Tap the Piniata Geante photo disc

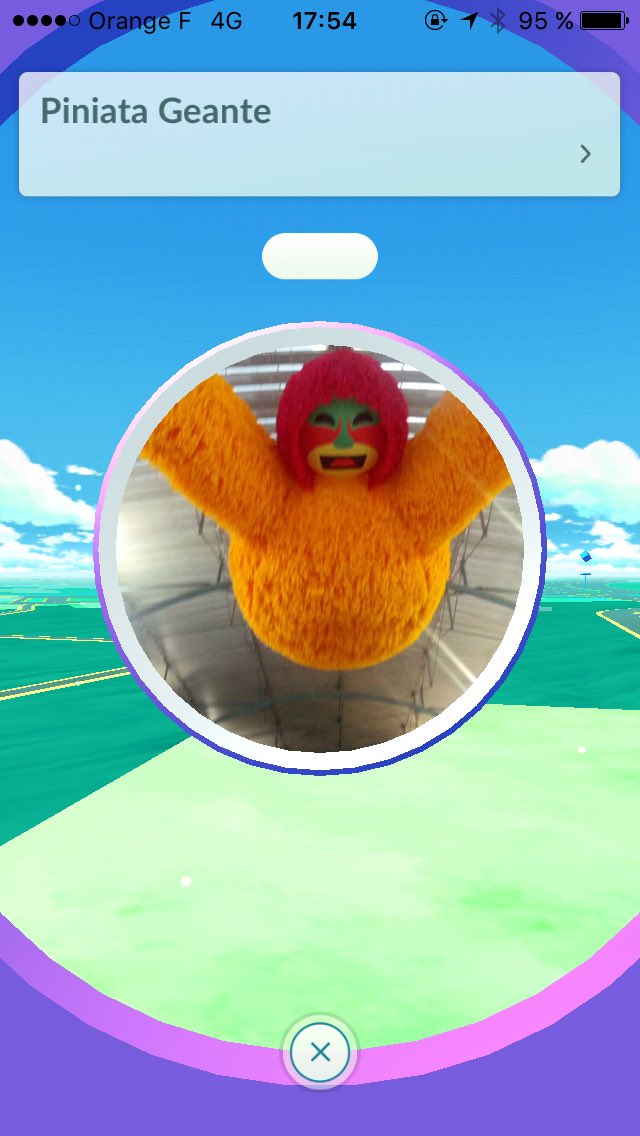point(320,548)
